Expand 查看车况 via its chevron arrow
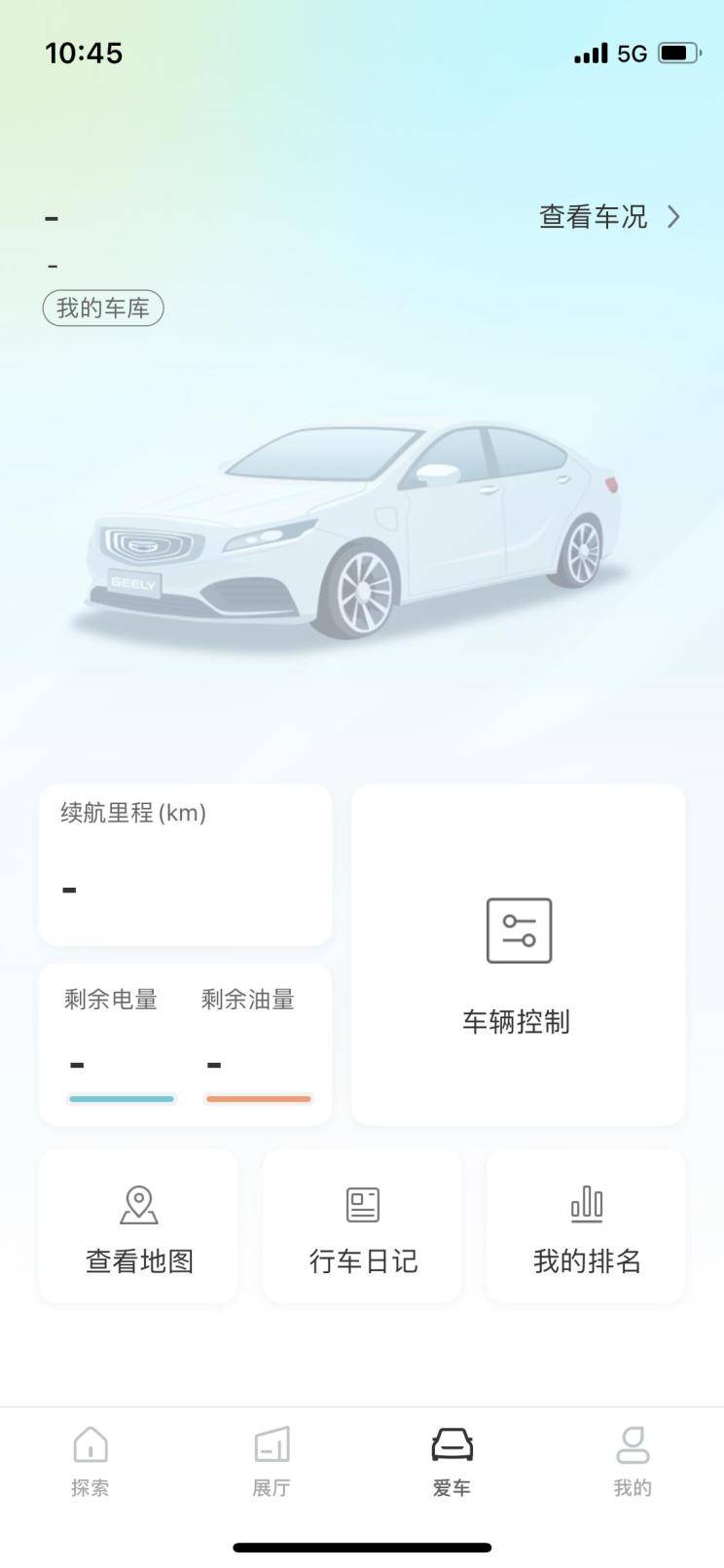This screenshot has width=724, height=1568. pyautogui.click(x=672, y=217)
